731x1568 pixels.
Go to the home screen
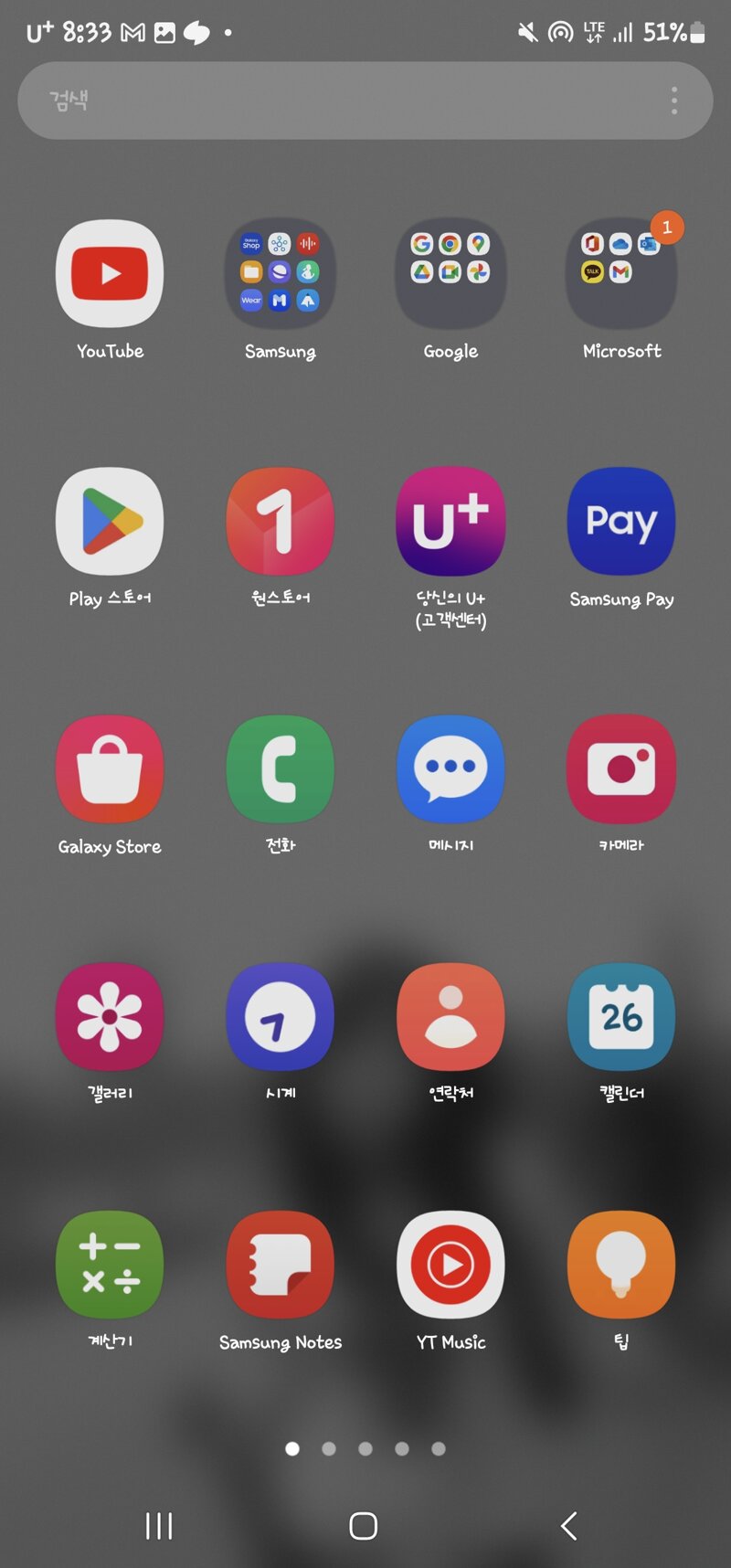point(364,1525)
